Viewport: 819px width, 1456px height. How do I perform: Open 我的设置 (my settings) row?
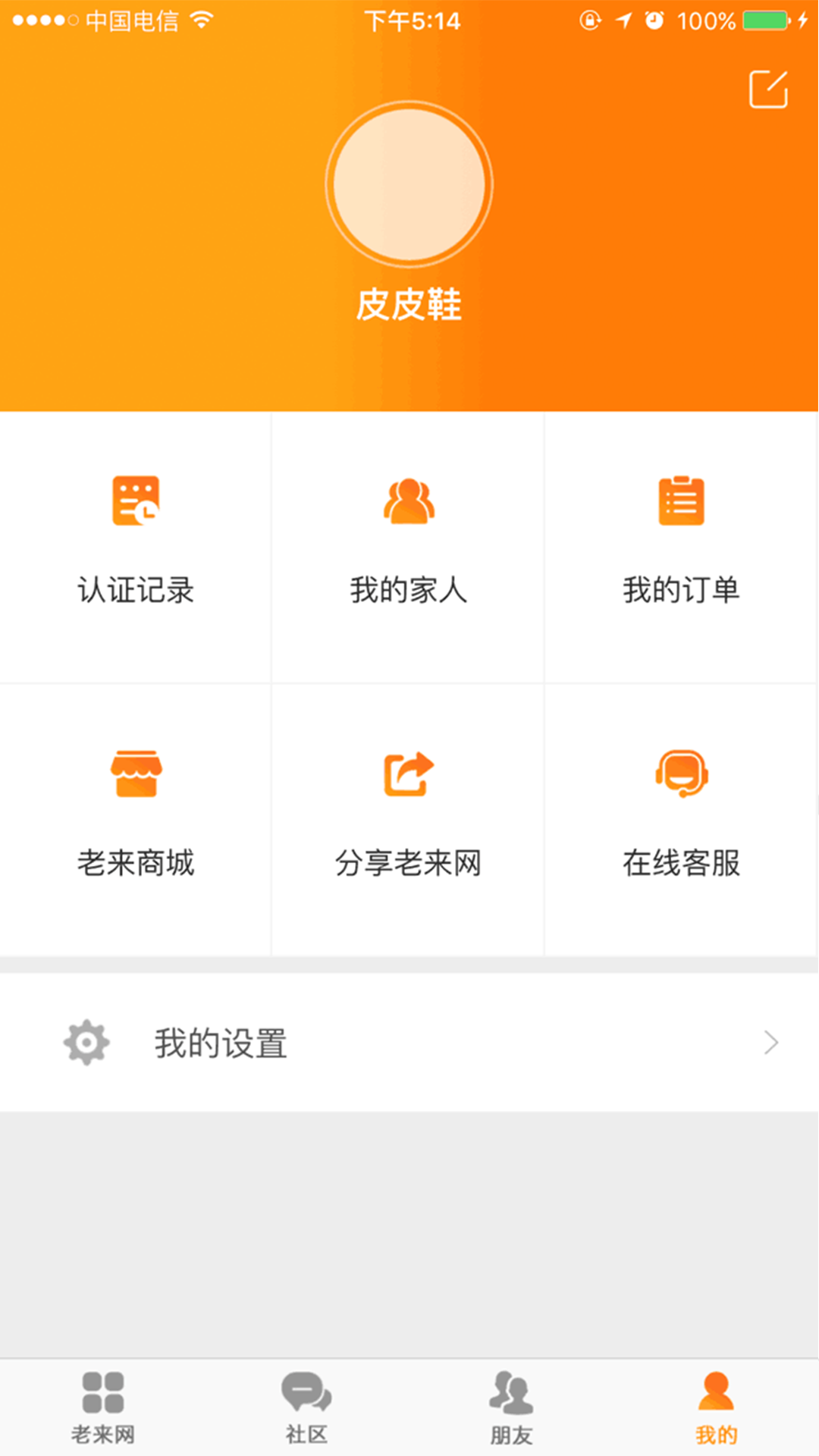click(409, 1043)
